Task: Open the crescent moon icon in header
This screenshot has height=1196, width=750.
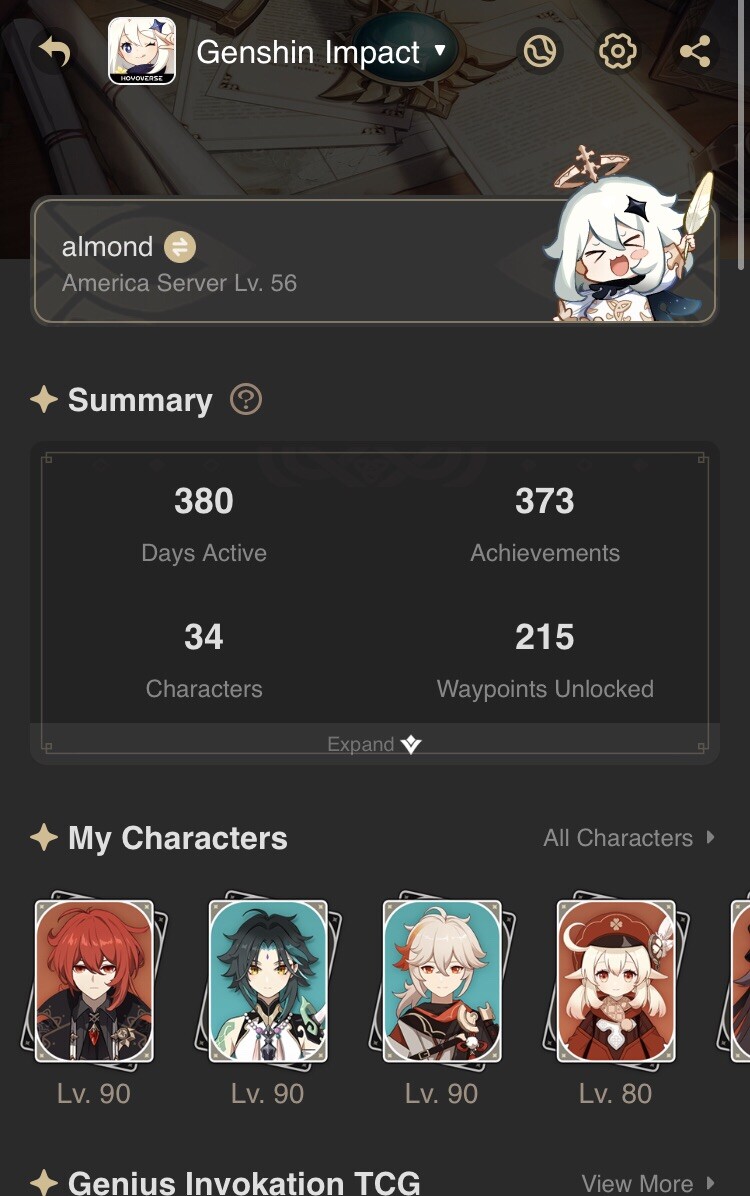Action: 540,52
